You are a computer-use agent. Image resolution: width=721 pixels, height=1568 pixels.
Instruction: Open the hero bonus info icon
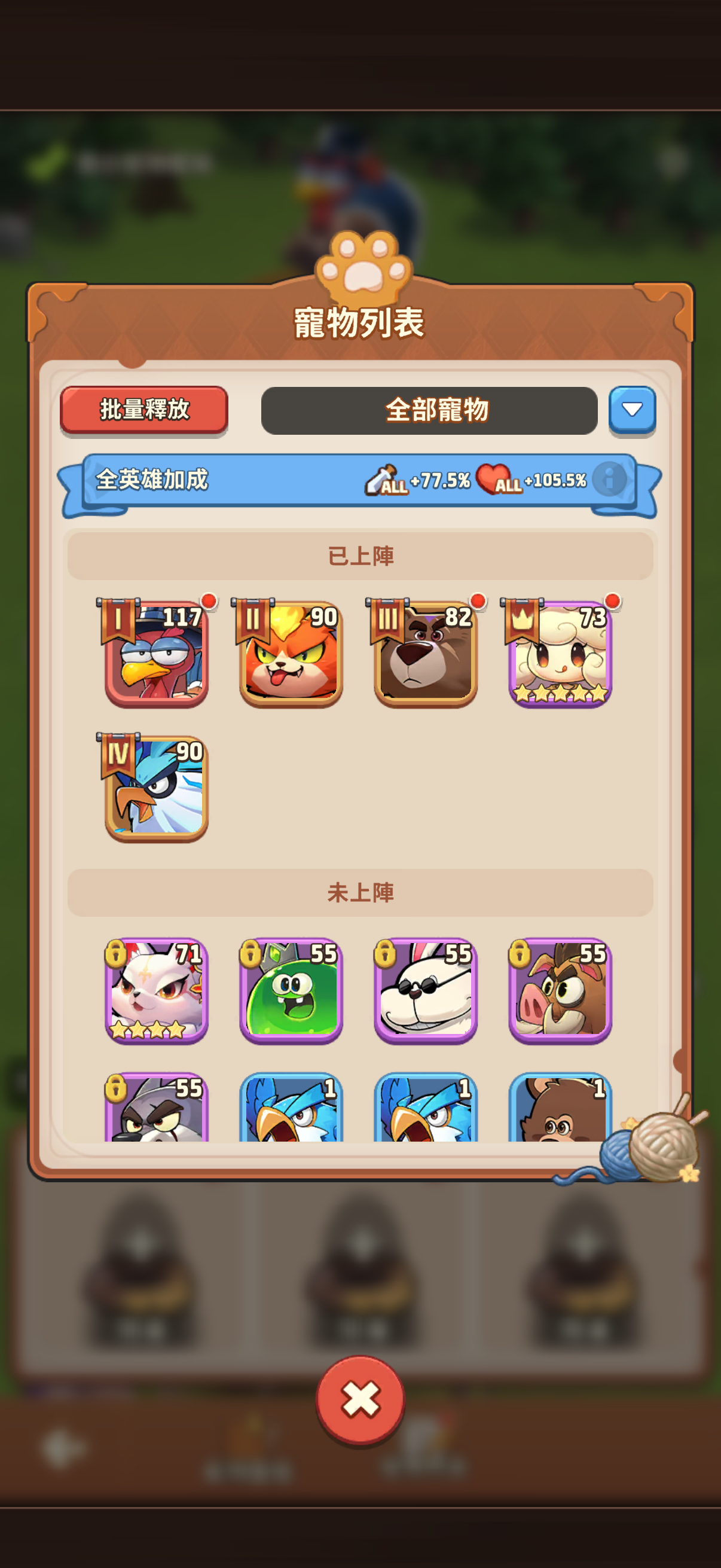click(609, 480)
